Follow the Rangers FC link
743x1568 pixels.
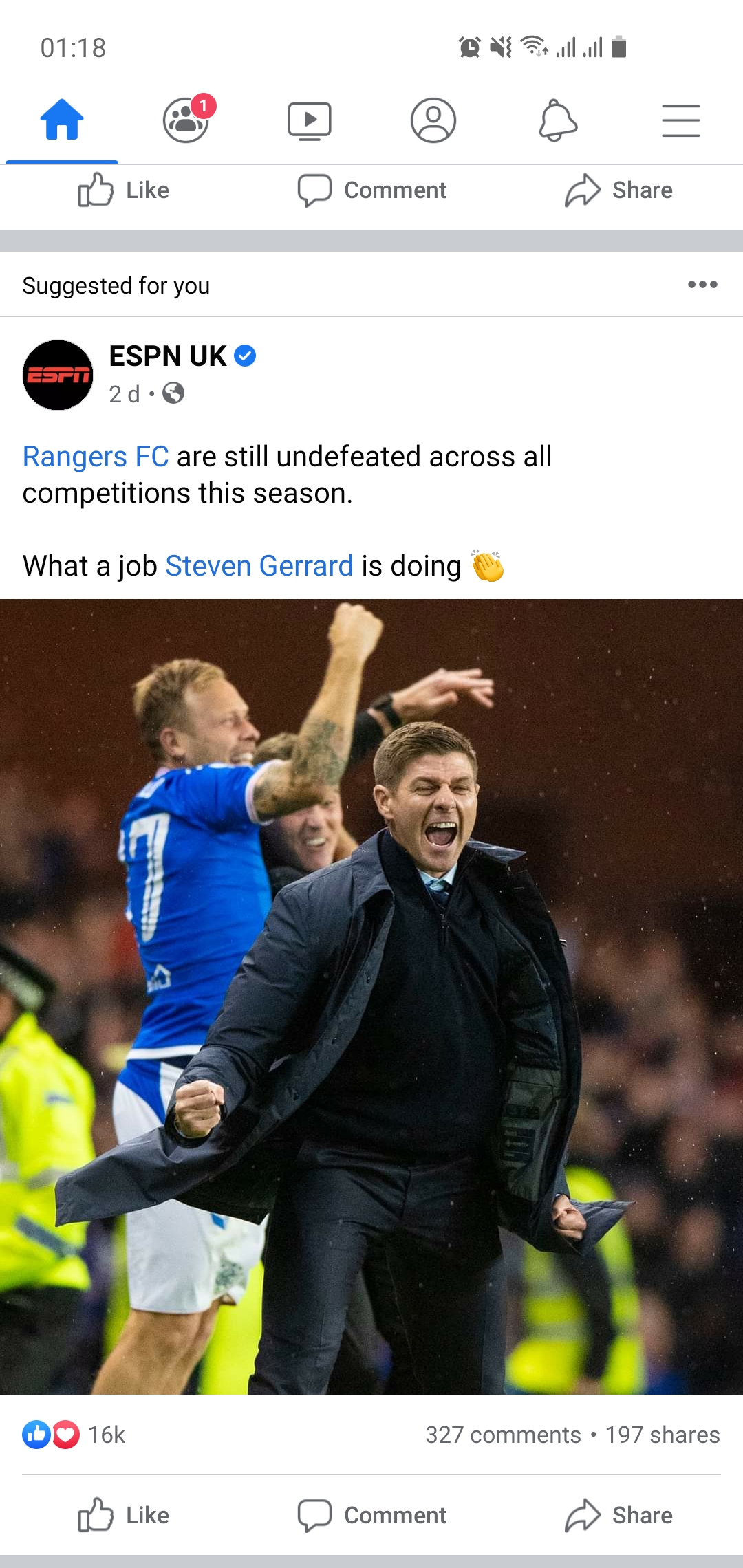tap(96, 457)
